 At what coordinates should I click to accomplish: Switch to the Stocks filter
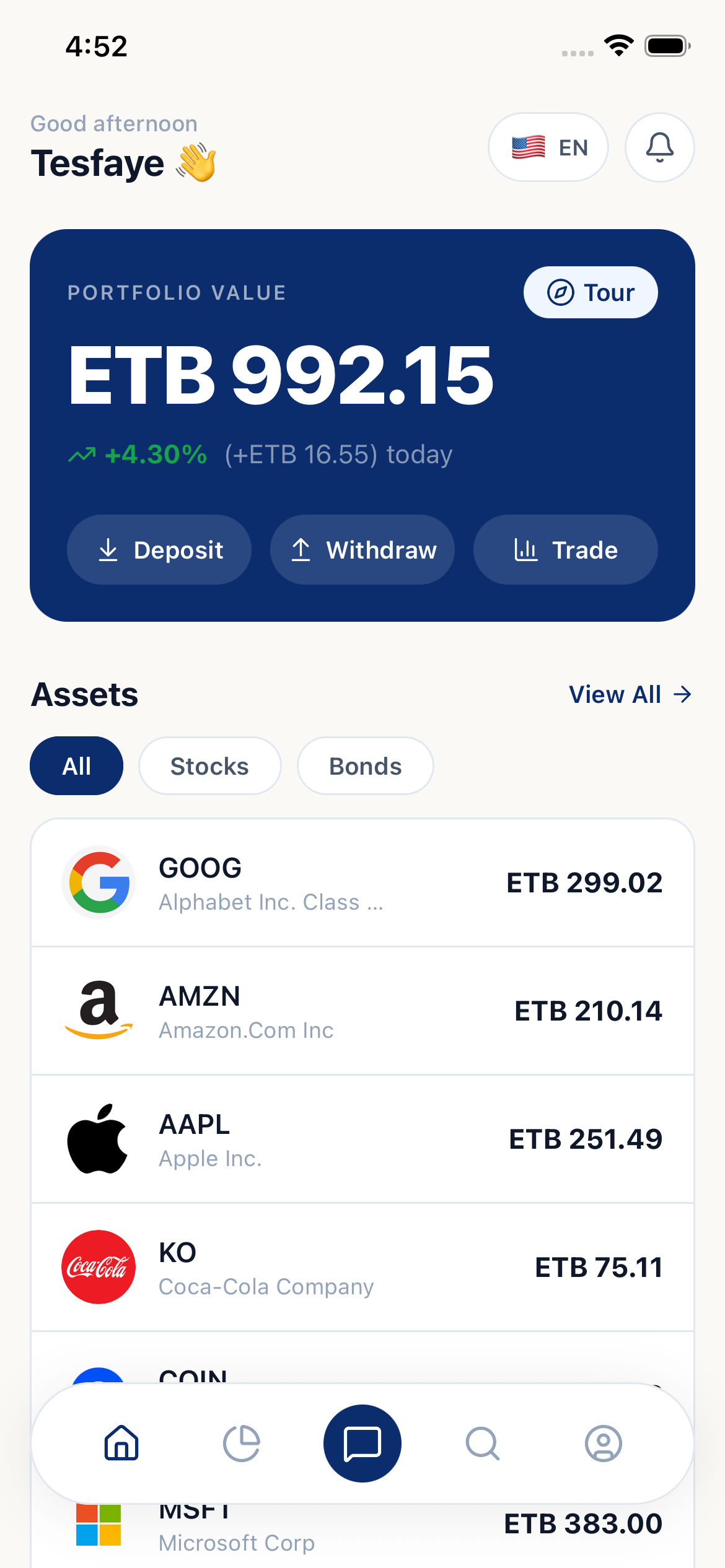[x=209, y=765]
